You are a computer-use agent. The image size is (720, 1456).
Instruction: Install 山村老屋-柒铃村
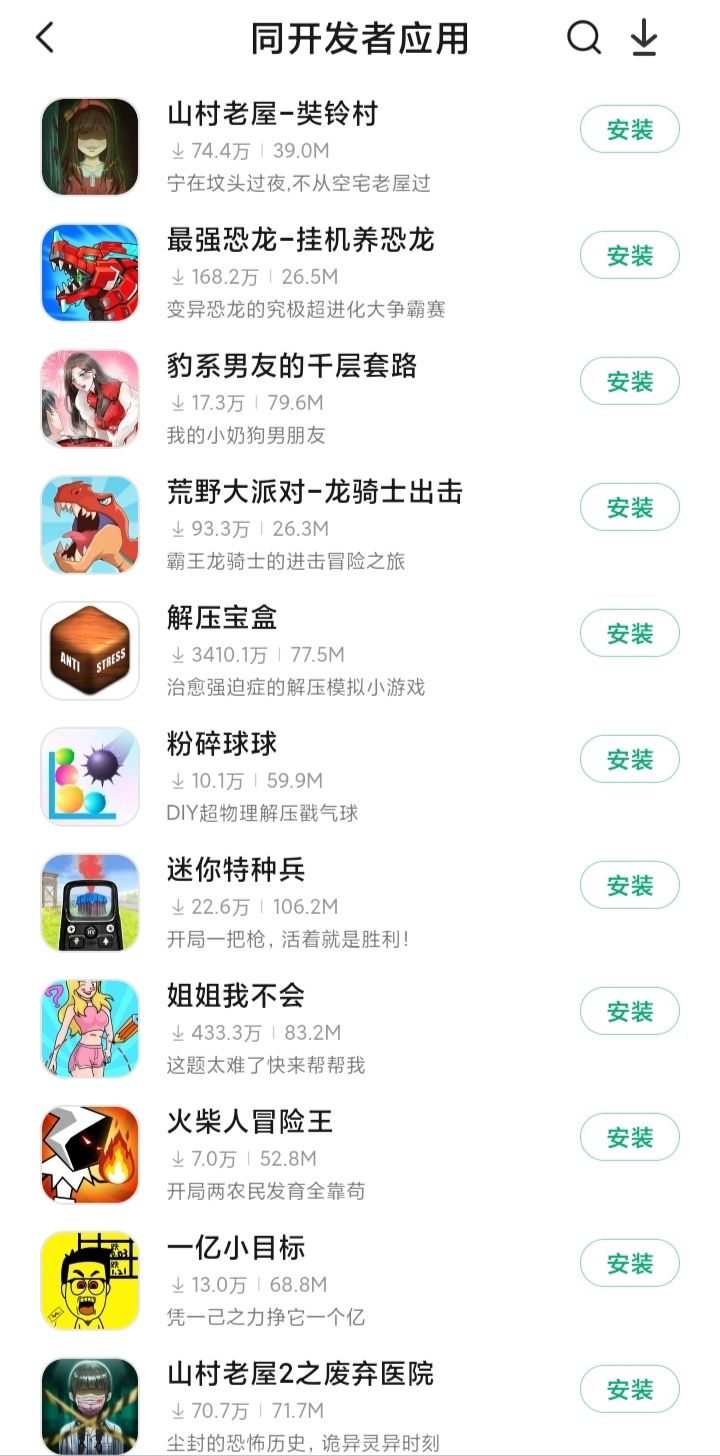coord(628,128)
